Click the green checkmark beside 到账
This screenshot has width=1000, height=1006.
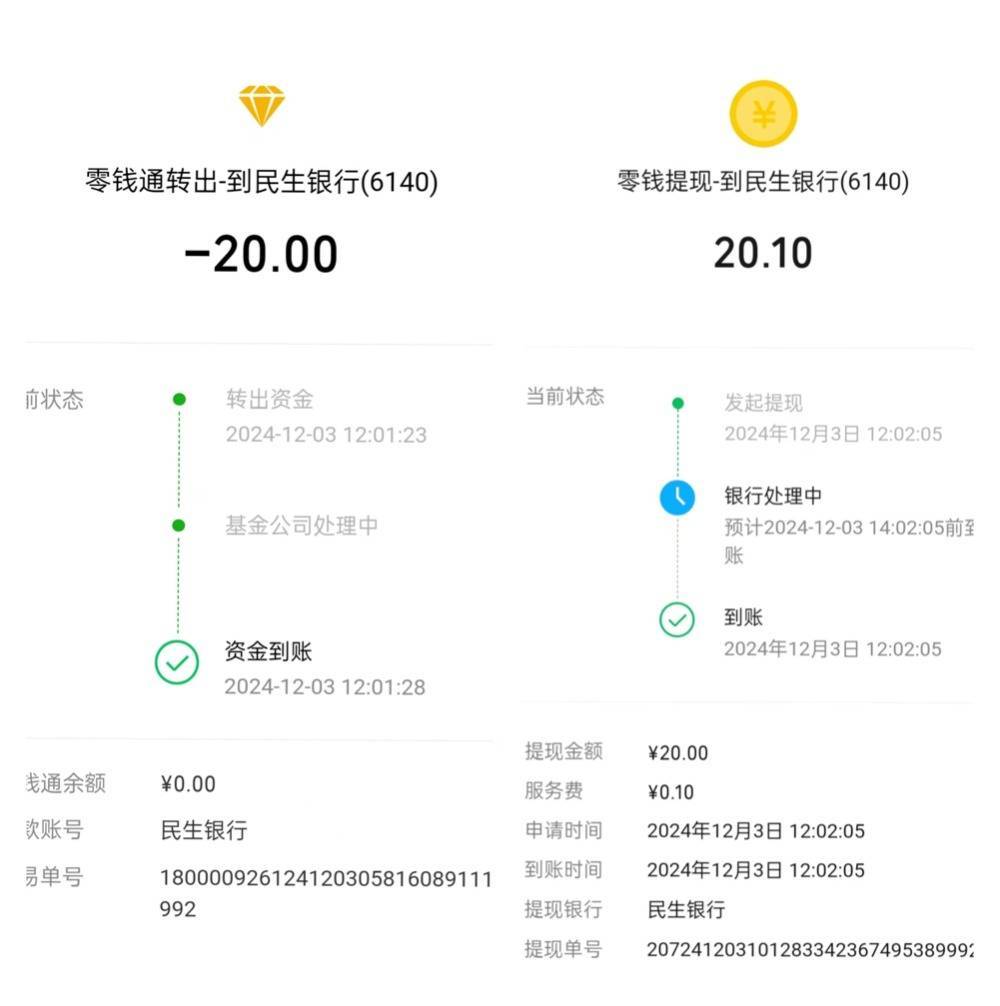point(677,619)
